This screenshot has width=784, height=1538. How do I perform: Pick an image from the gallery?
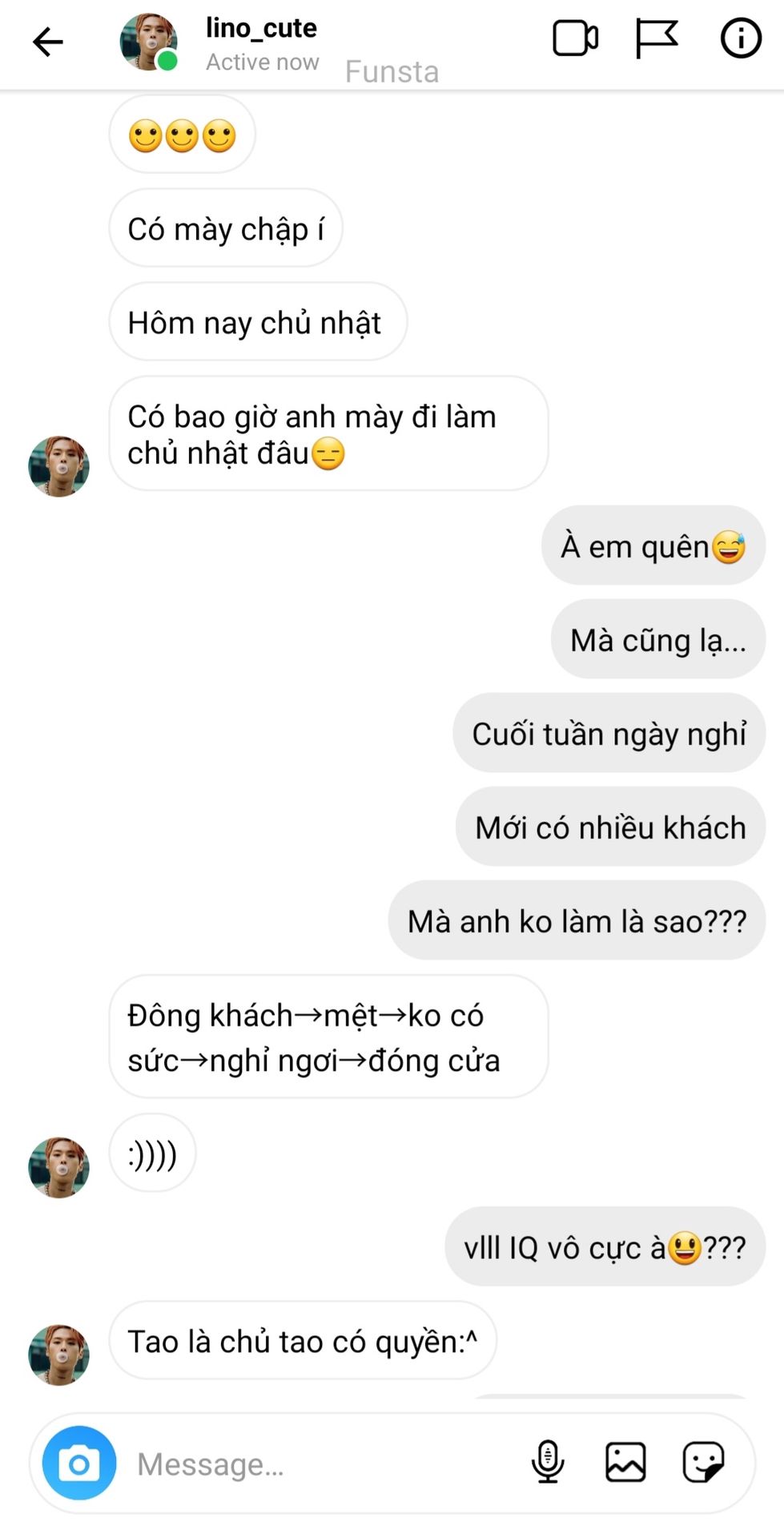[625, 1462]
